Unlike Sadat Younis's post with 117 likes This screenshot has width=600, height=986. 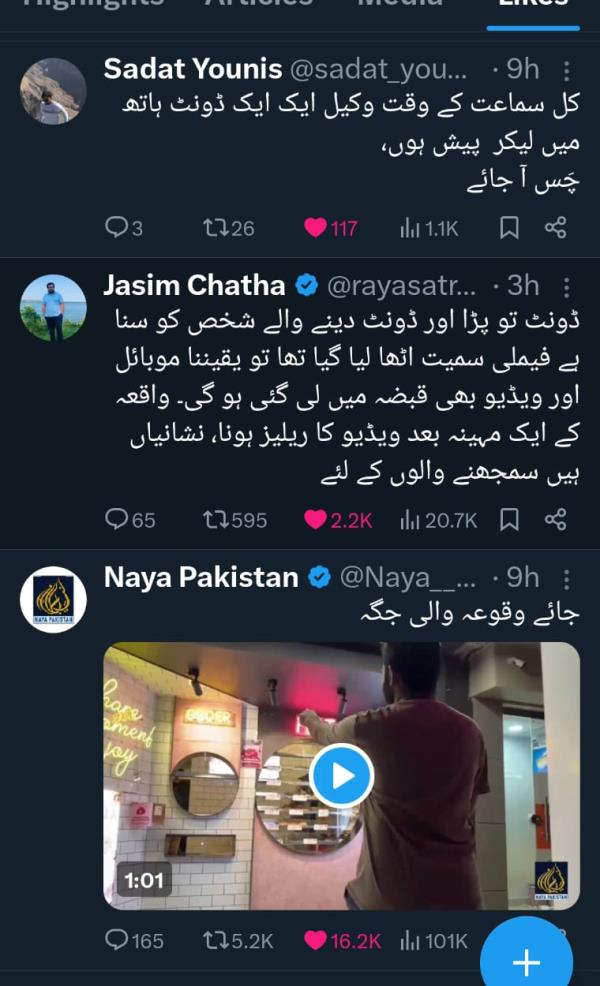(x=315, y=227)
